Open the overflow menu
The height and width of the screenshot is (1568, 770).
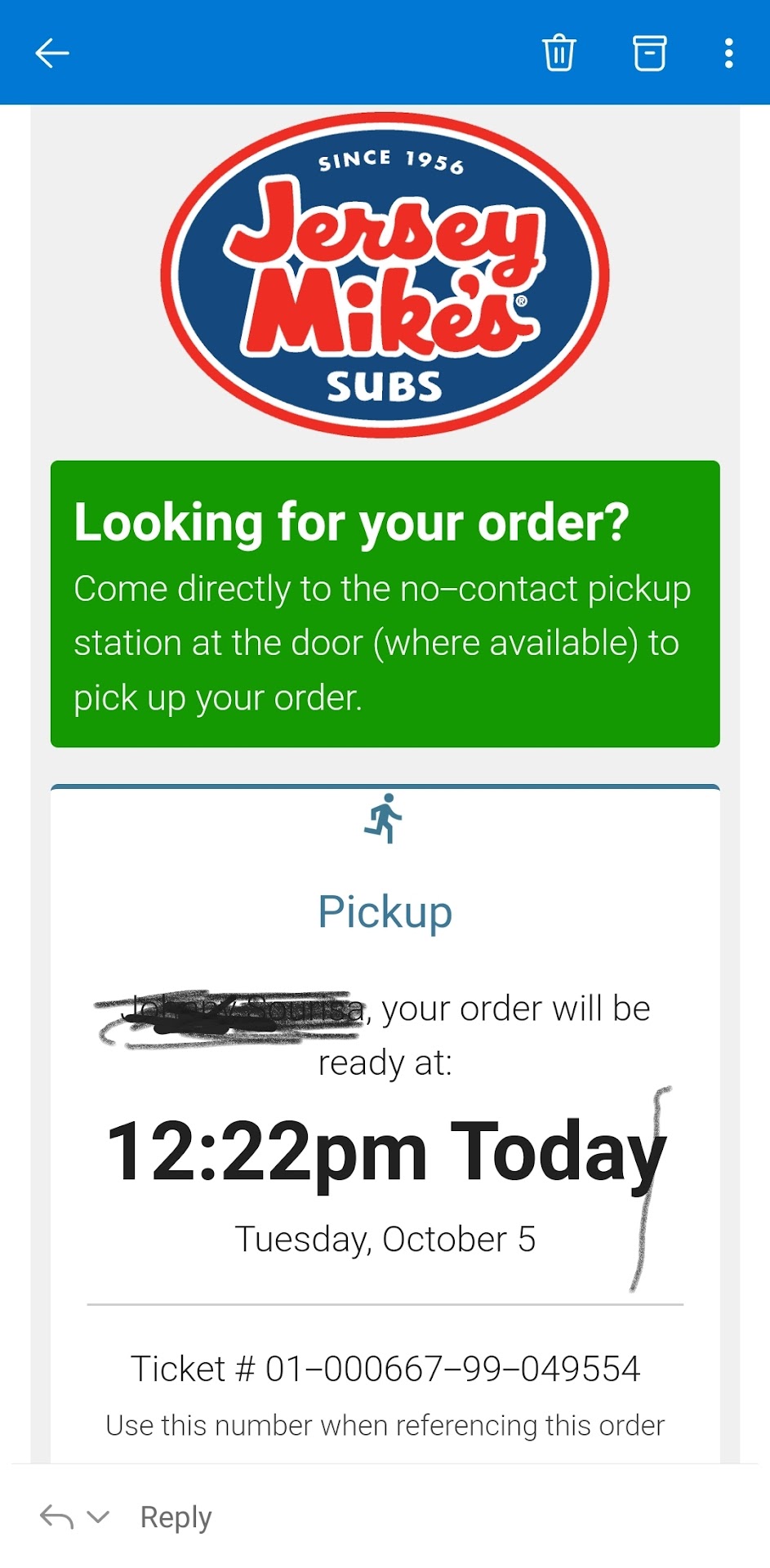(728, 54)
